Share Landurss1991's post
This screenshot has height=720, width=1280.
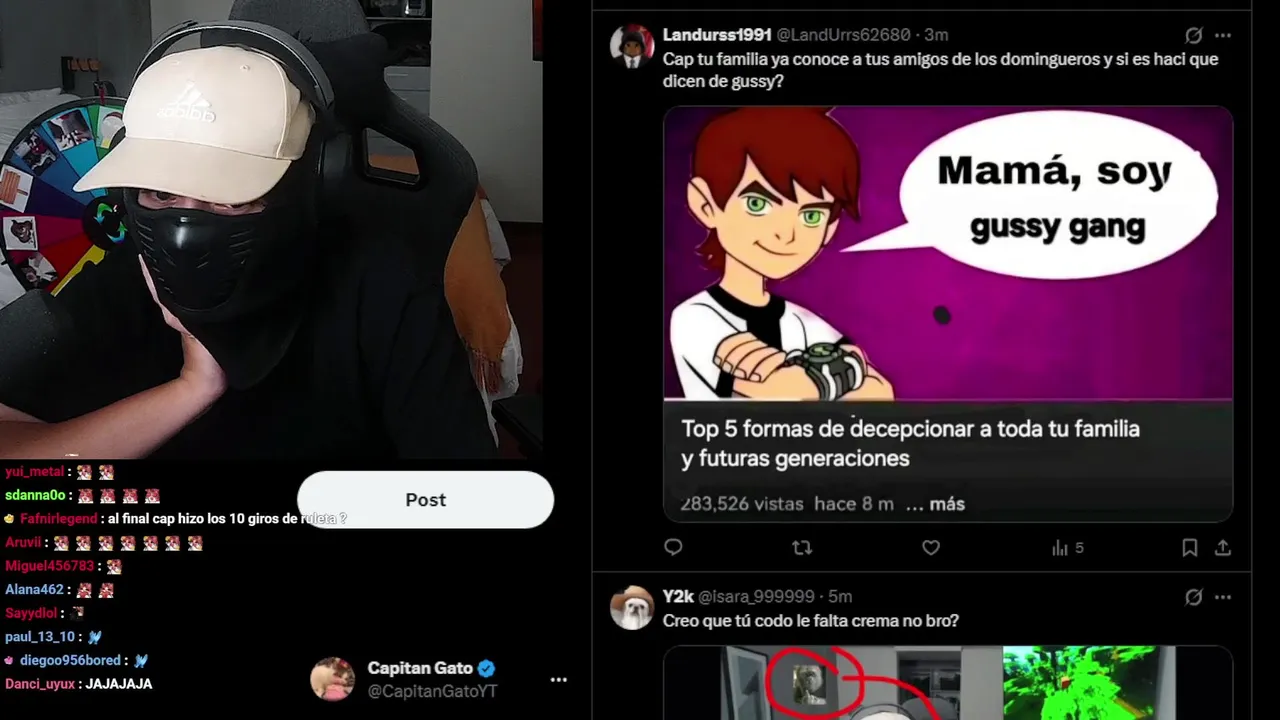1222,547
